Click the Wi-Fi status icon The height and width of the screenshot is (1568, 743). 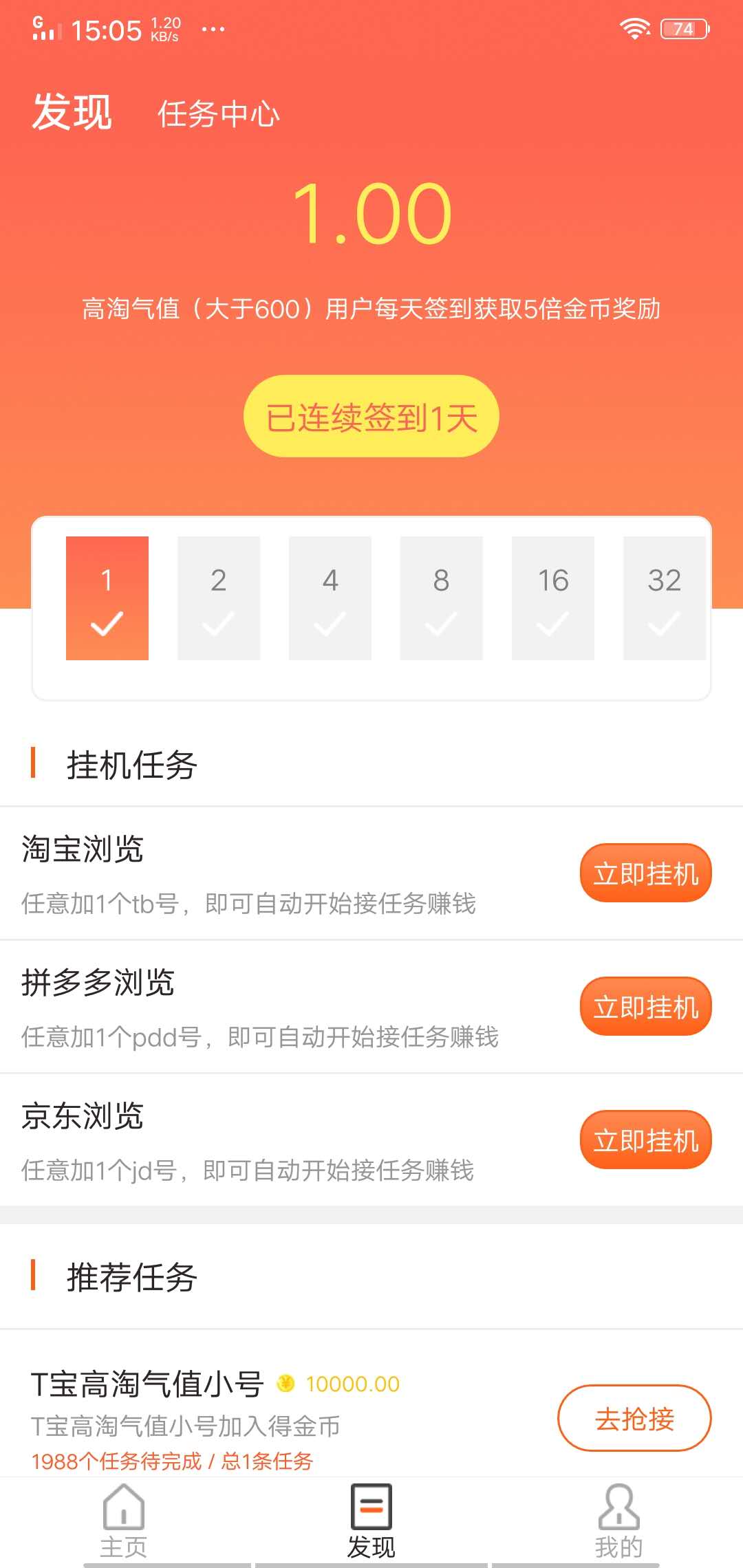[x=635, y=28]
